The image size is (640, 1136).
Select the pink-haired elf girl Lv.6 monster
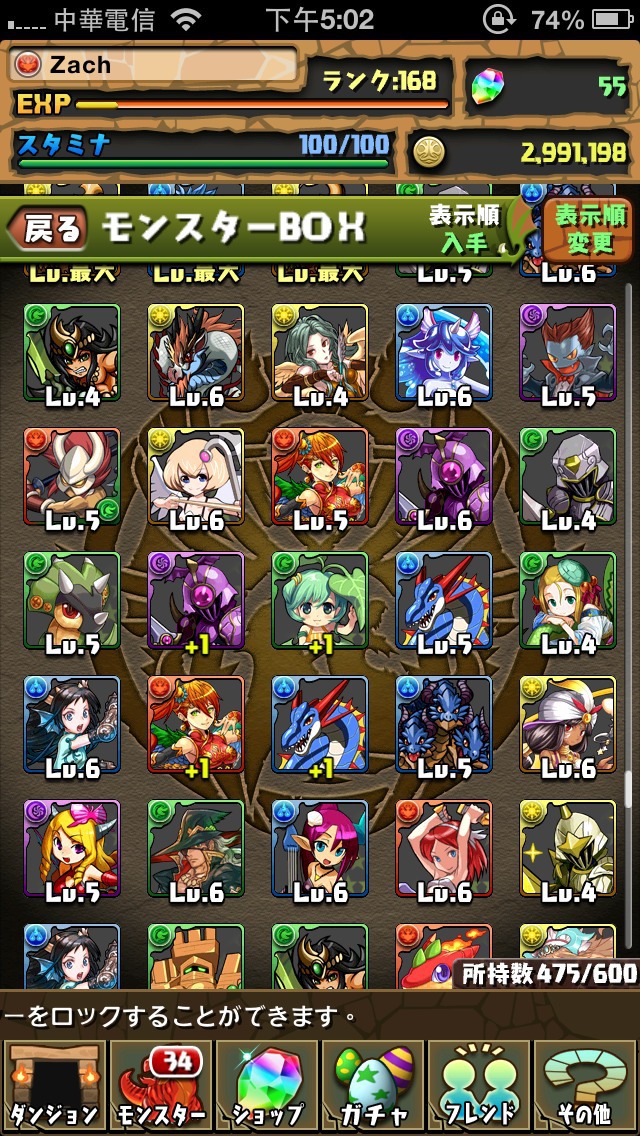coord(319,850)
